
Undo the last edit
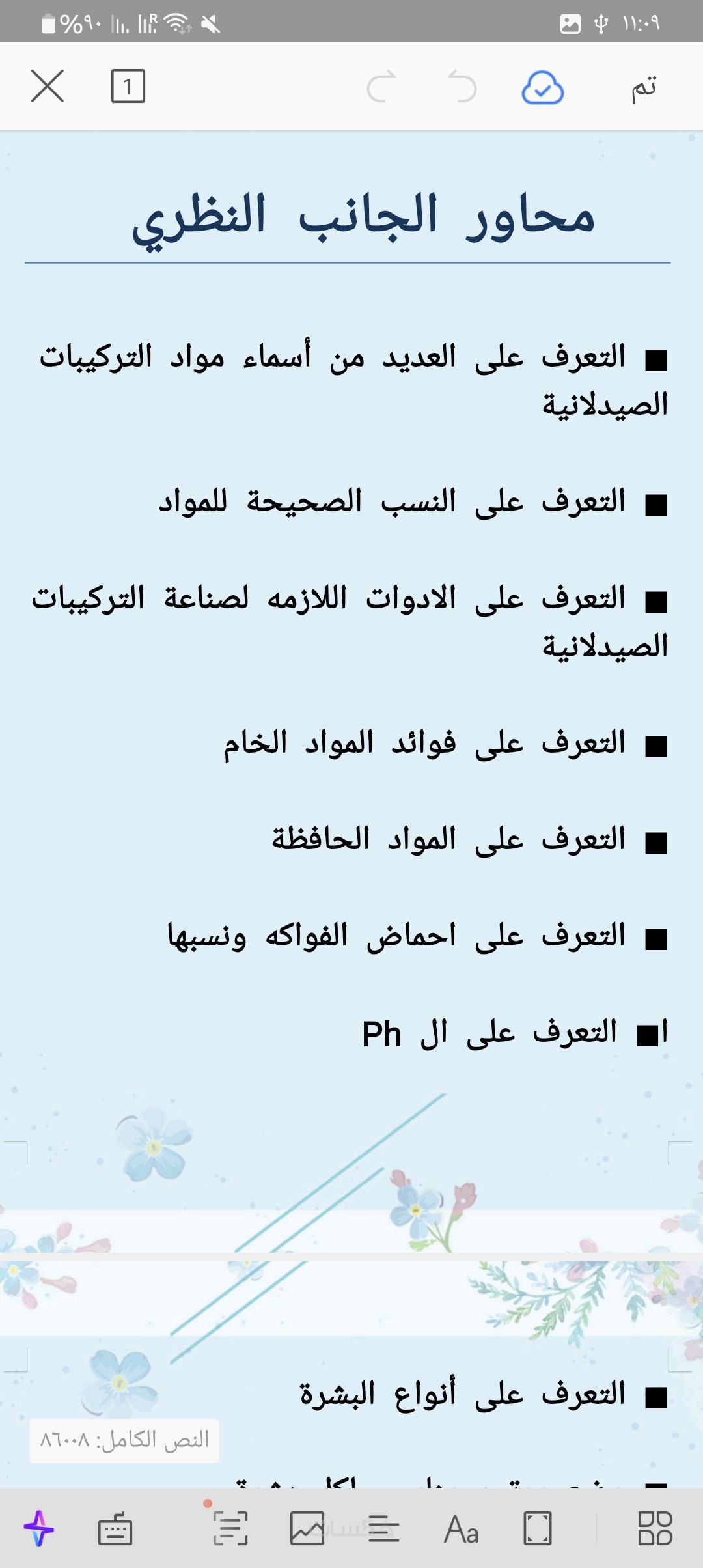point(462,87)
